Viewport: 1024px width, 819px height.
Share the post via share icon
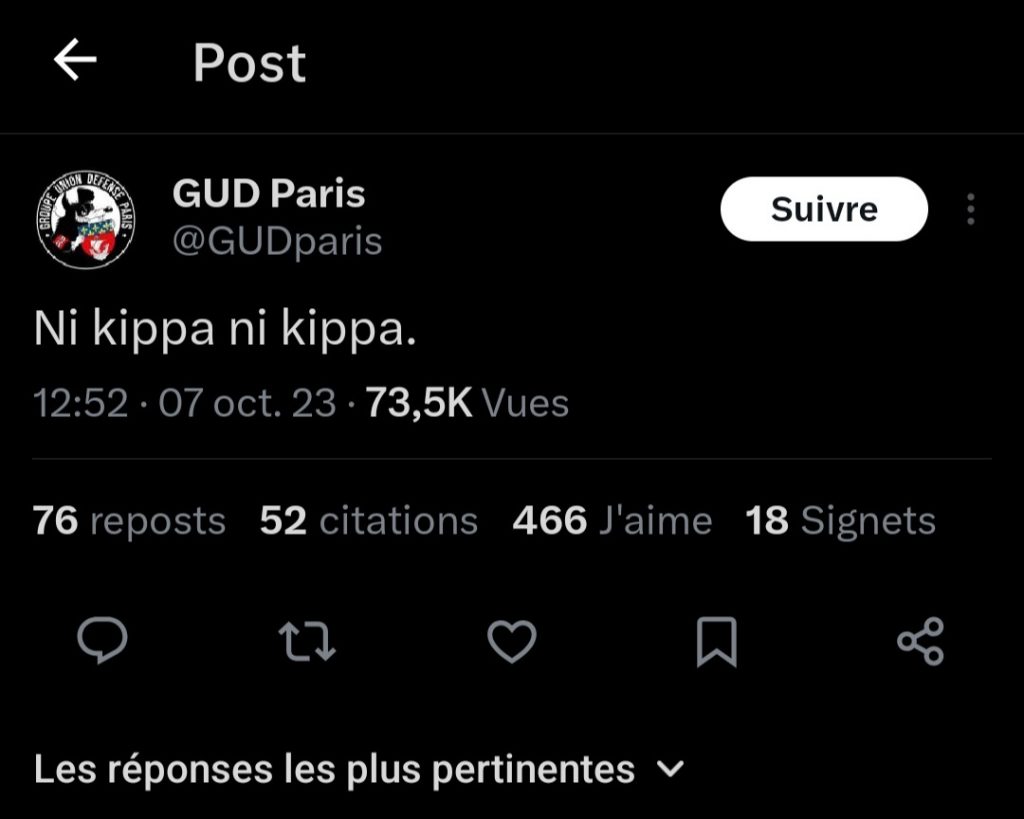(920, 641)
